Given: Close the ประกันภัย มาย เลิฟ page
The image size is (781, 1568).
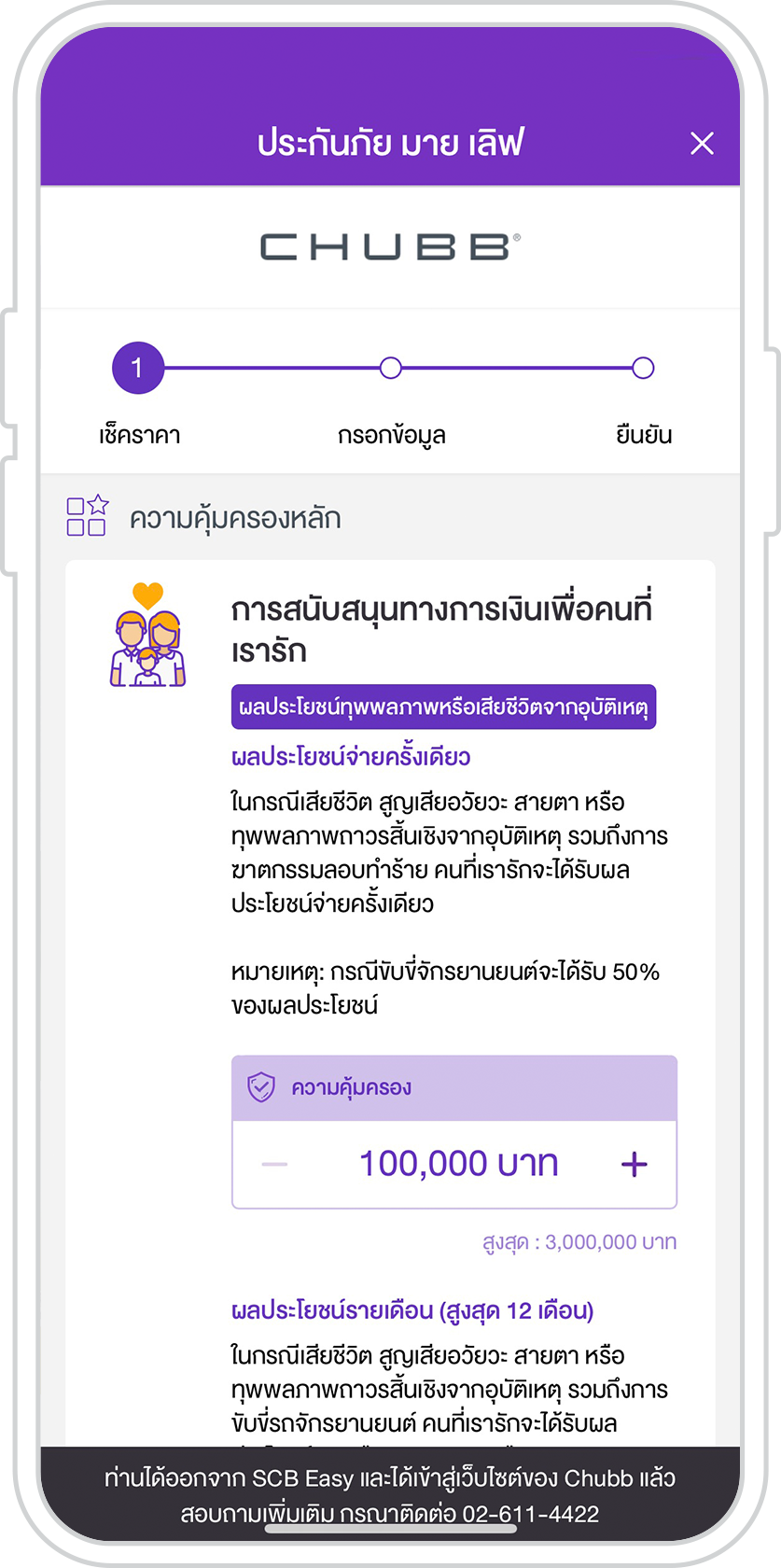Looking at the screenshot, I should pyautogui.click(x=702, y=143).
